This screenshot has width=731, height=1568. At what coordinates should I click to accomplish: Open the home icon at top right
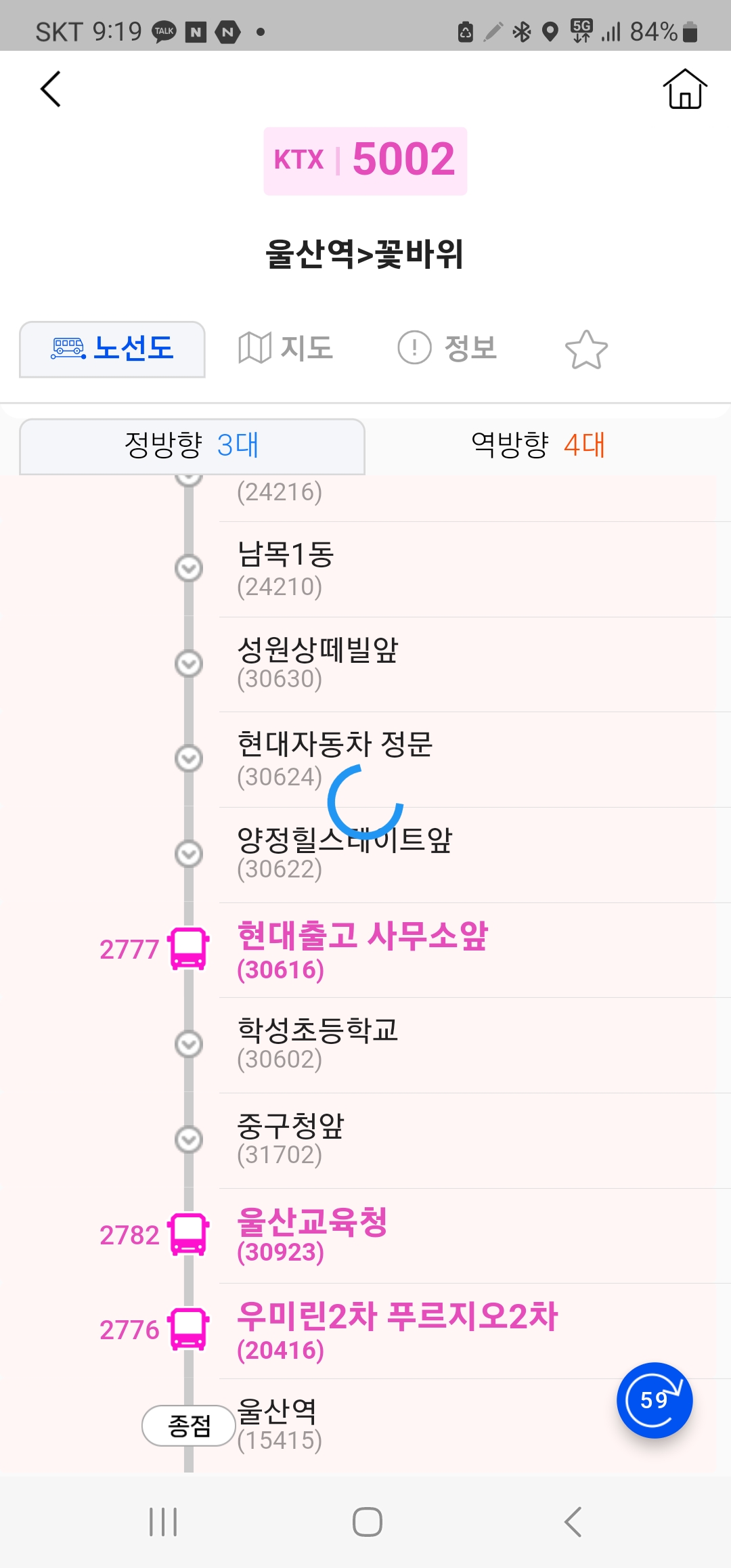(x=684, y=89)
